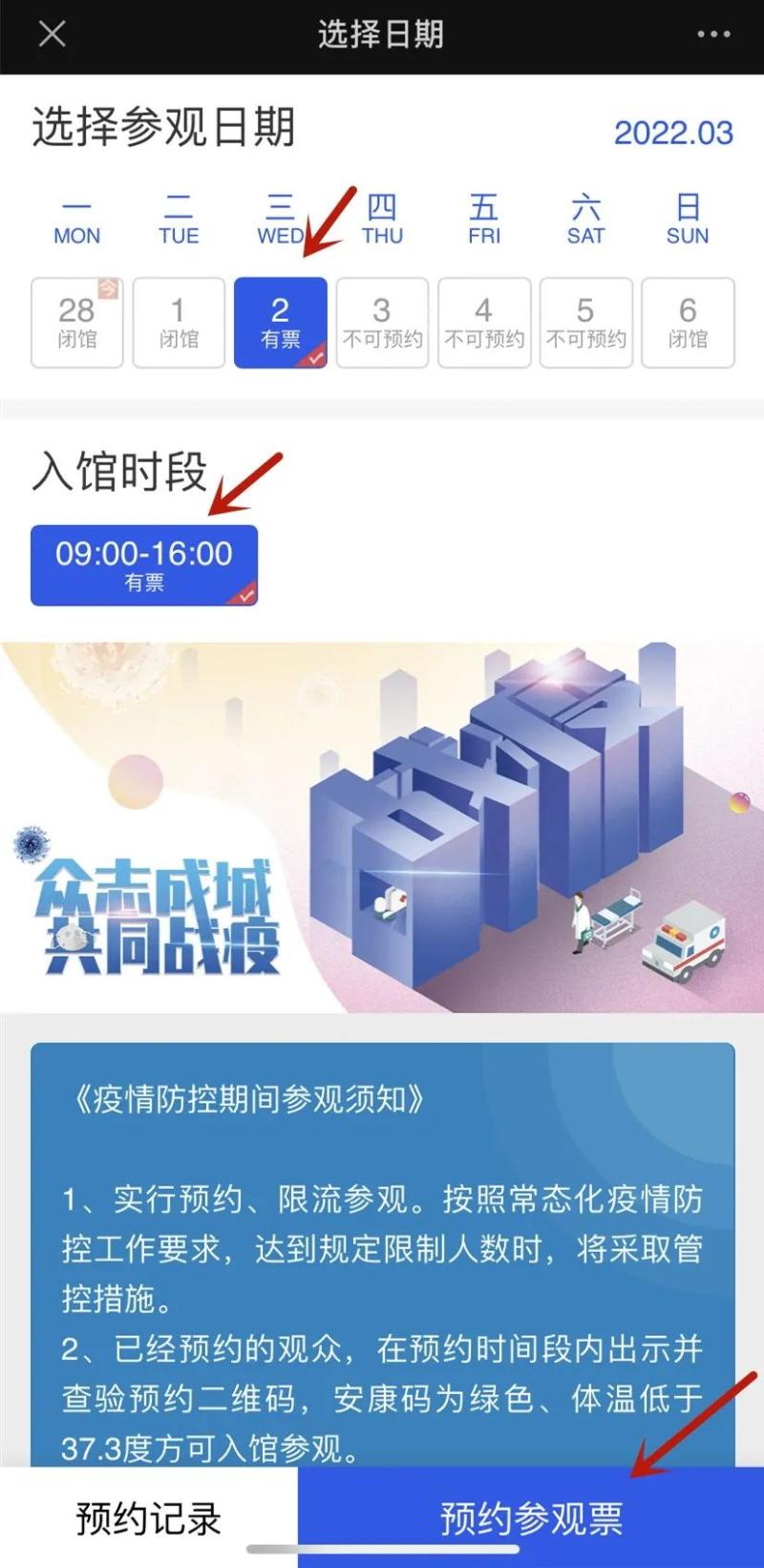
Task: Select date 28 Monday
Action: click(x=77, y=323)
